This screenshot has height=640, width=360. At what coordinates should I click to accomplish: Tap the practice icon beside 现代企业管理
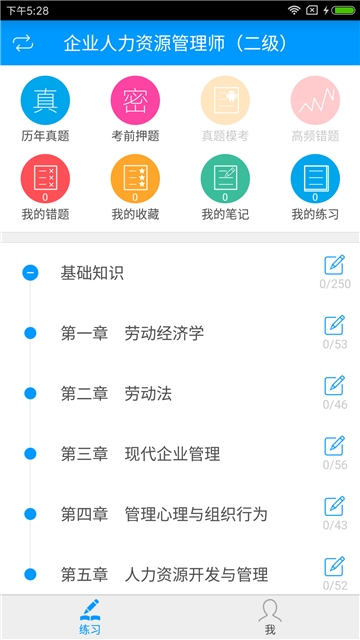[x=335, y=446]
